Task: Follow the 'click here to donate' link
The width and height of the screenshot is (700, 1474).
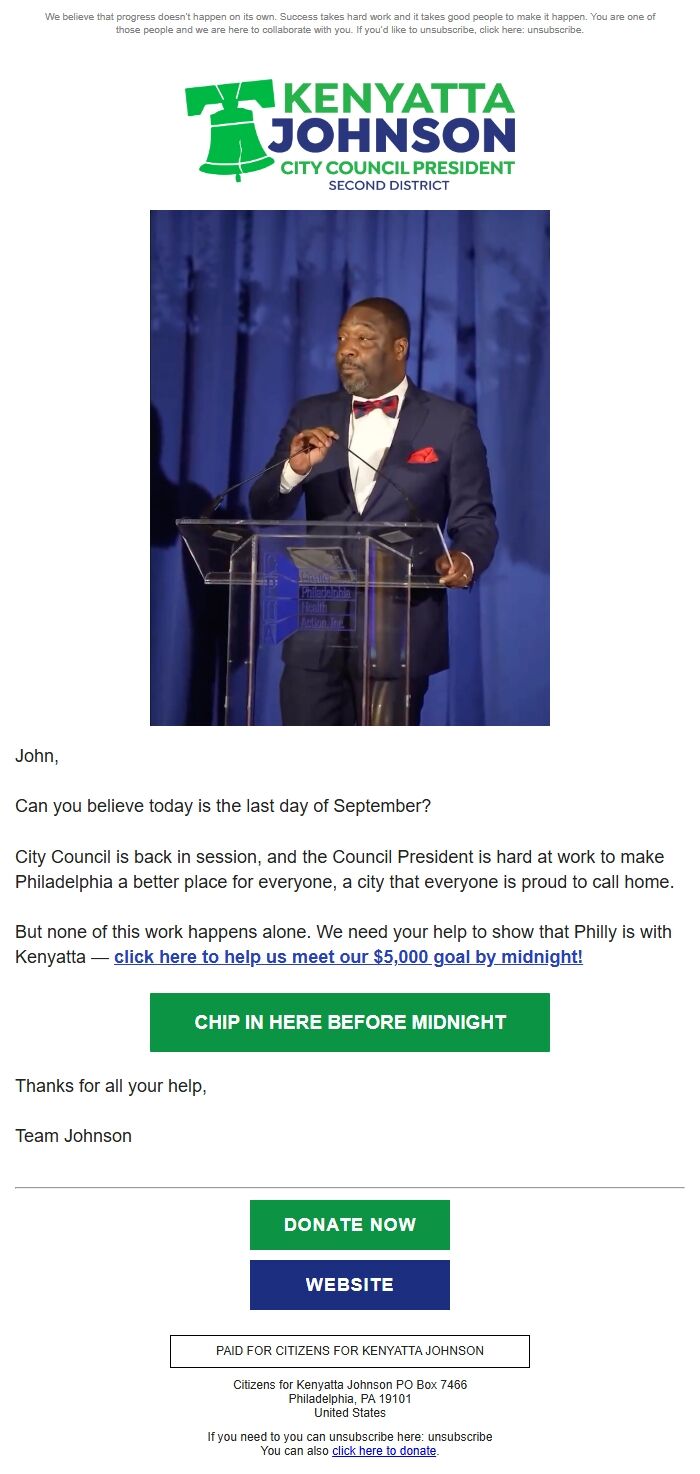Action: tap(384, 1451)
